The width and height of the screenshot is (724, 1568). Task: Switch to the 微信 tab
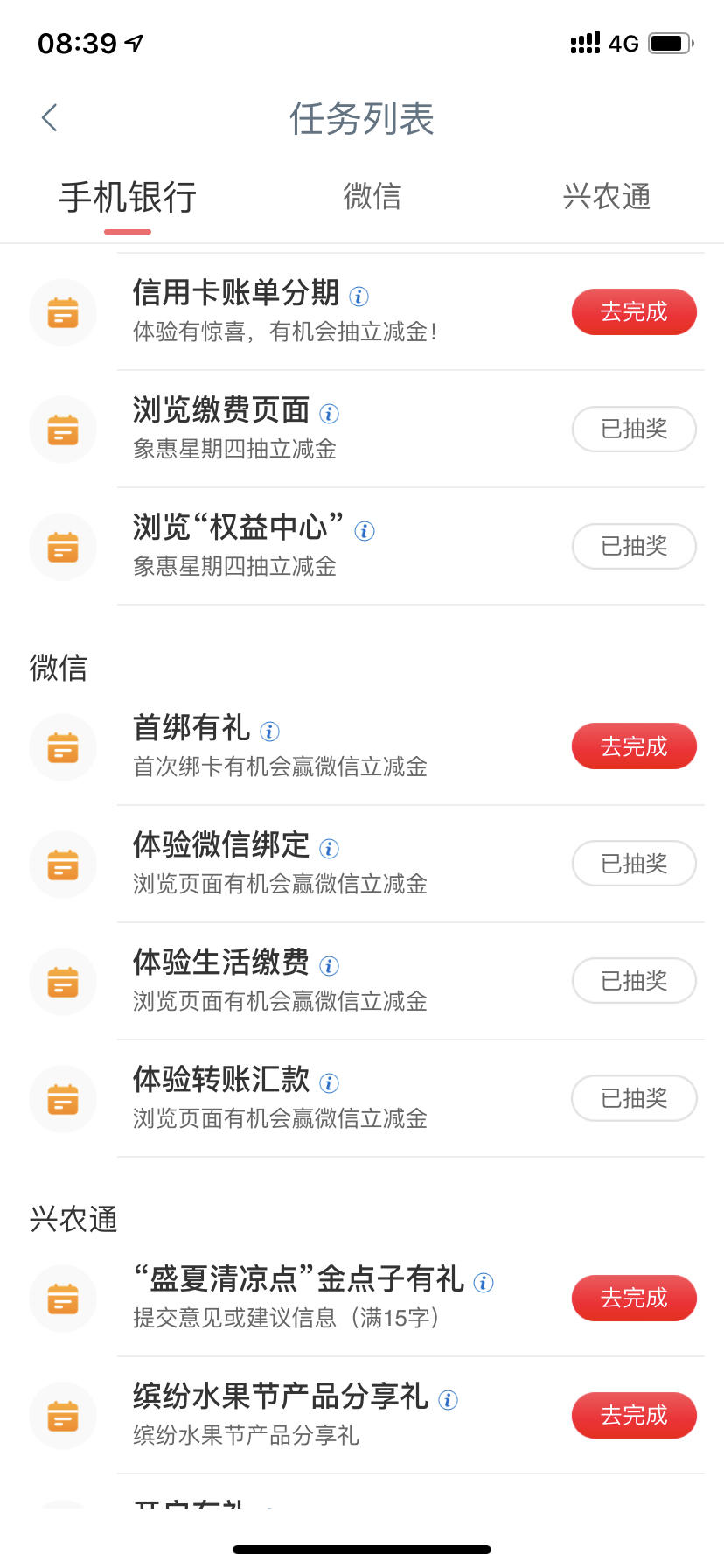coord(372,196)
